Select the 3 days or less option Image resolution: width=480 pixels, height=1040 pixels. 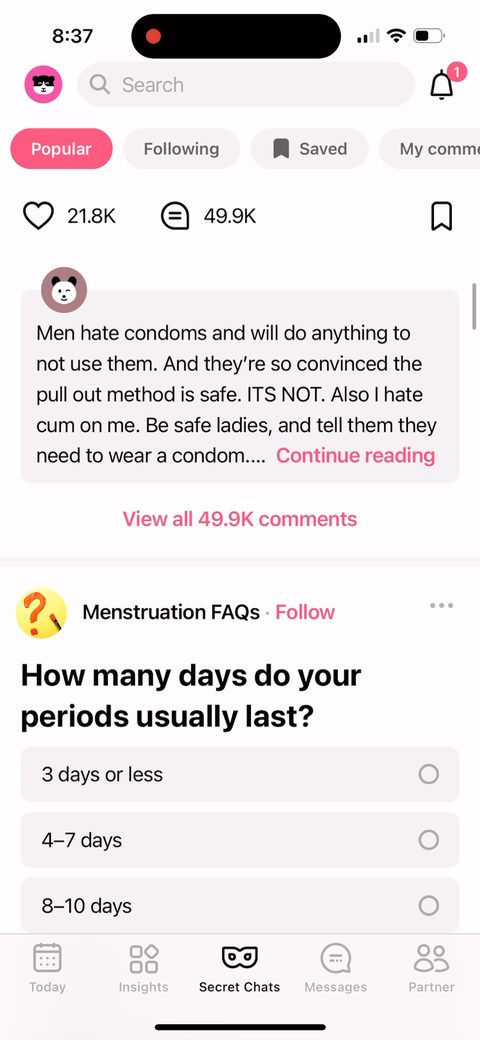click(x=240, y=774)
